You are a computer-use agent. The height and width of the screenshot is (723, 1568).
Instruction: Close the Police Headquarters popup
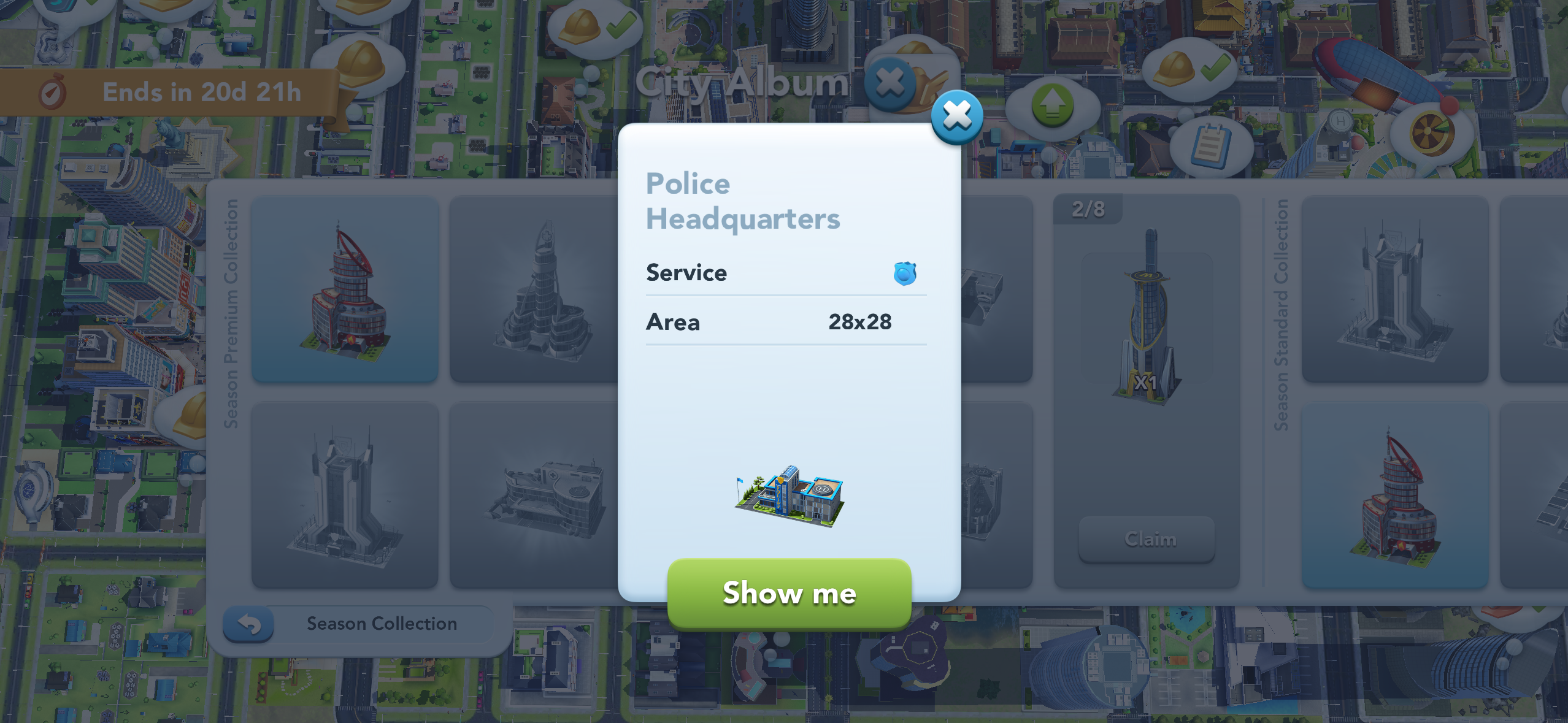pyautogui.click(x=956, y=117)
